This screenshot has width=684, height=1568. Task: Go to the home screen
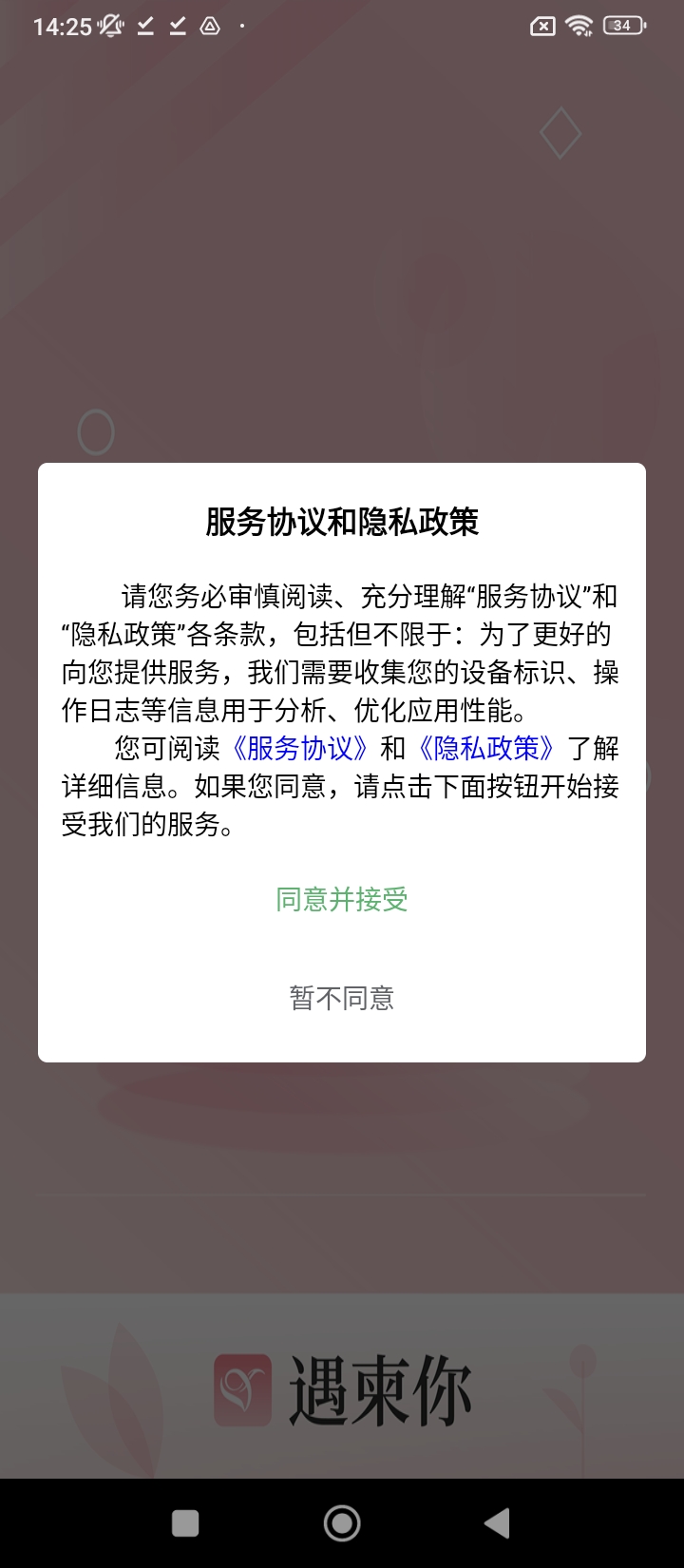(x=342, y=1523)
